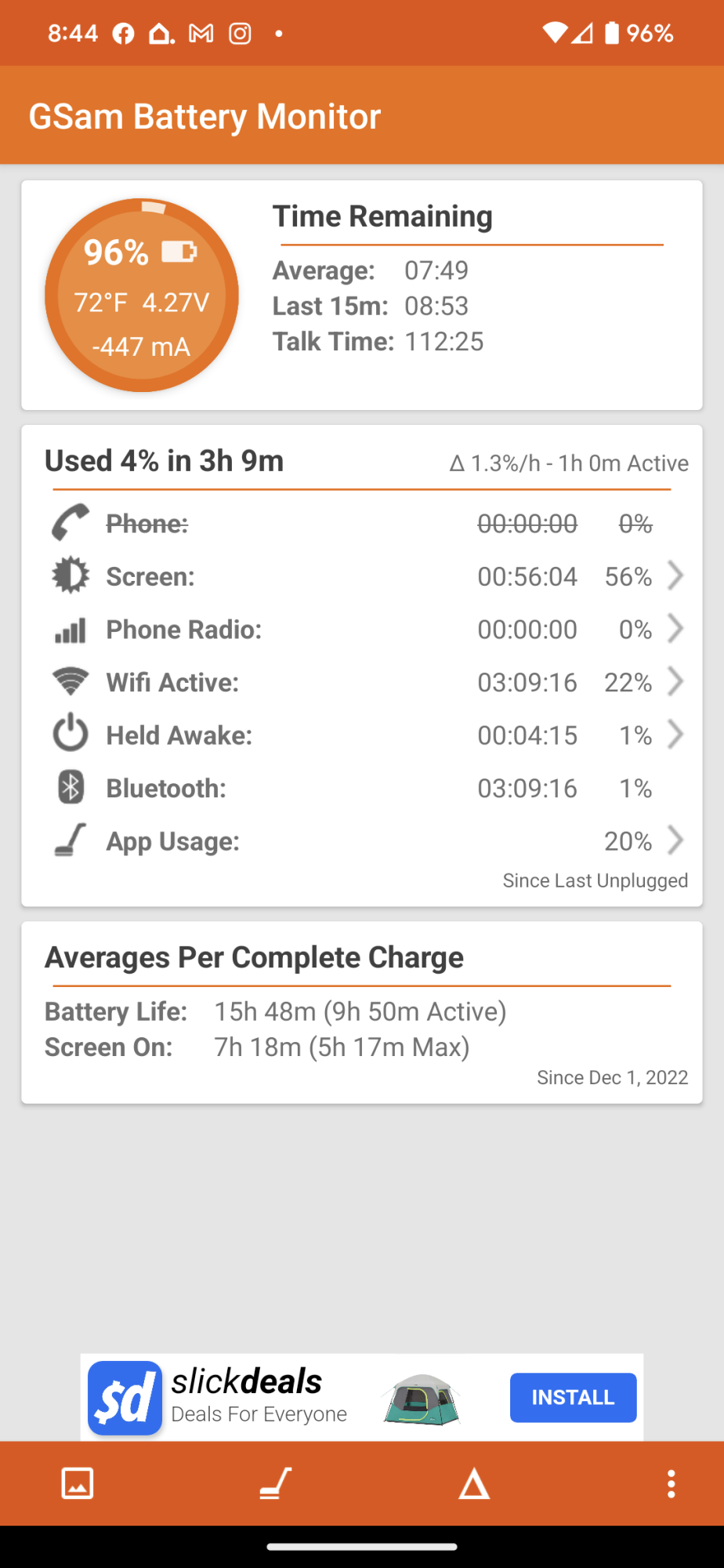
Task: Tap the delta triangle icon in bottom bar
Action: (x=474, y=1484)
